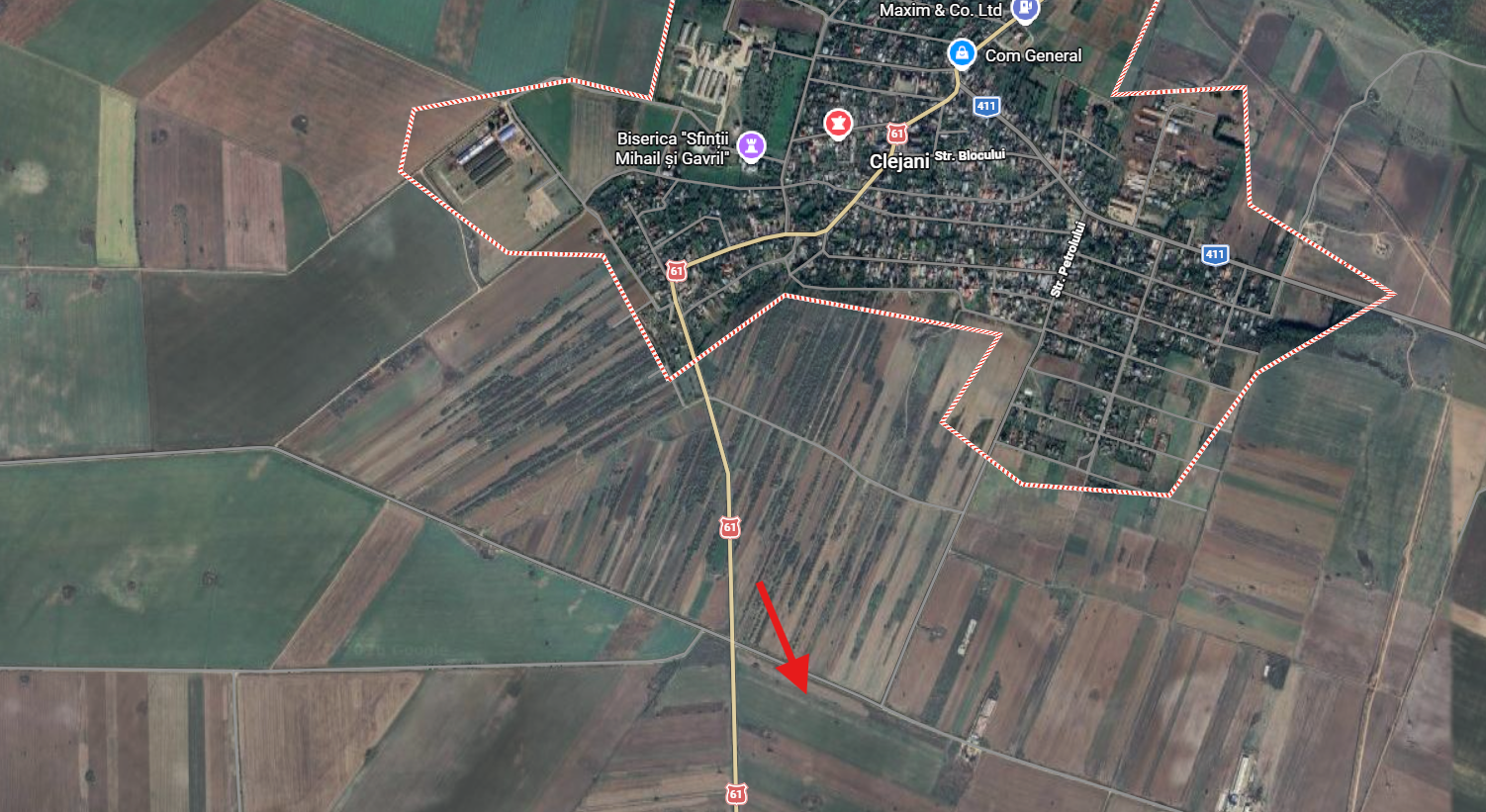
Task: Tap the Maxim & Co. Ltd marker
Action: 1026,9
